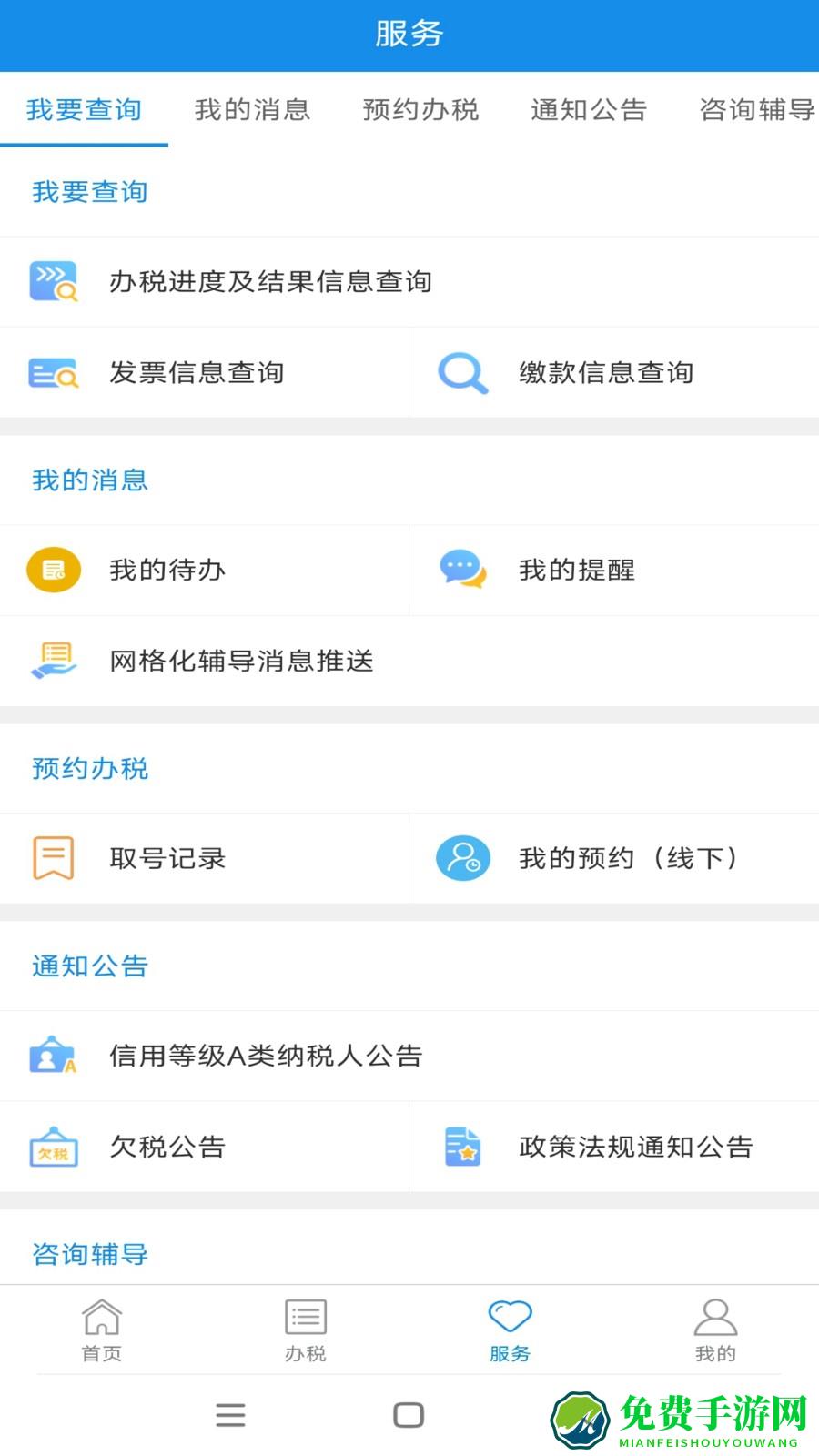Tap the ID-card icon for 信用等级A类纳税人公告
819x1456 pixels.
[x=54, y=1056]
